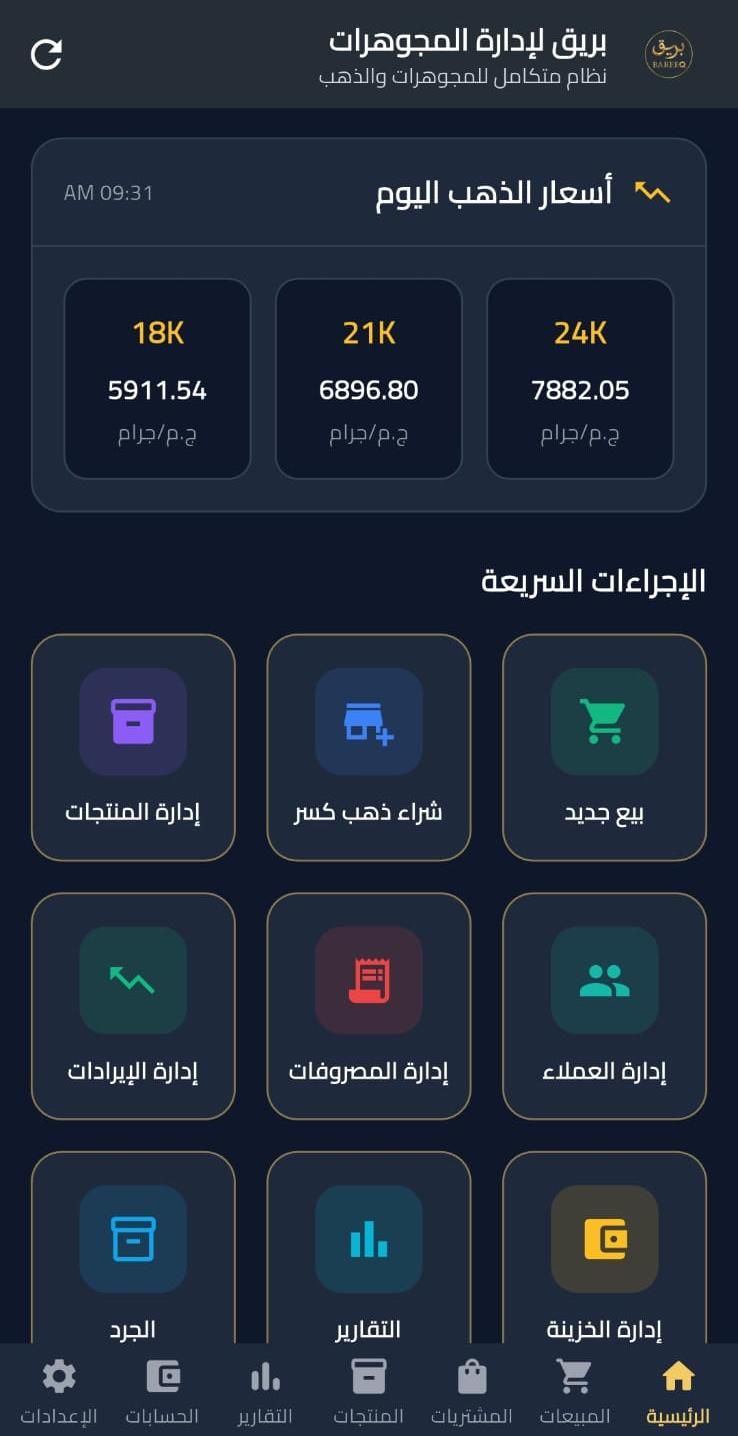Screen dimensions: 738x1436
Task: Open the manage revenues trend chart icon
Action: point(132,980)
